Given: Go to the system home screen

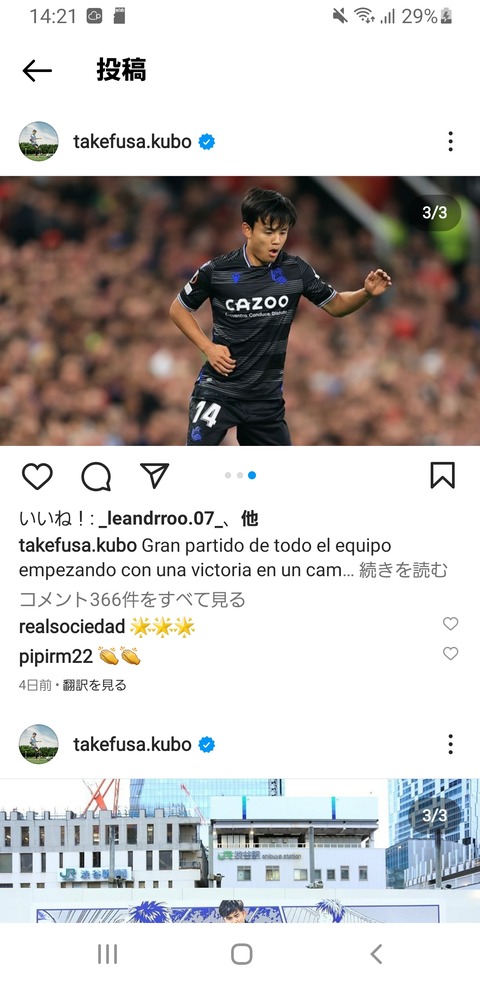Looking at the screenshot, I should point(242,954).
